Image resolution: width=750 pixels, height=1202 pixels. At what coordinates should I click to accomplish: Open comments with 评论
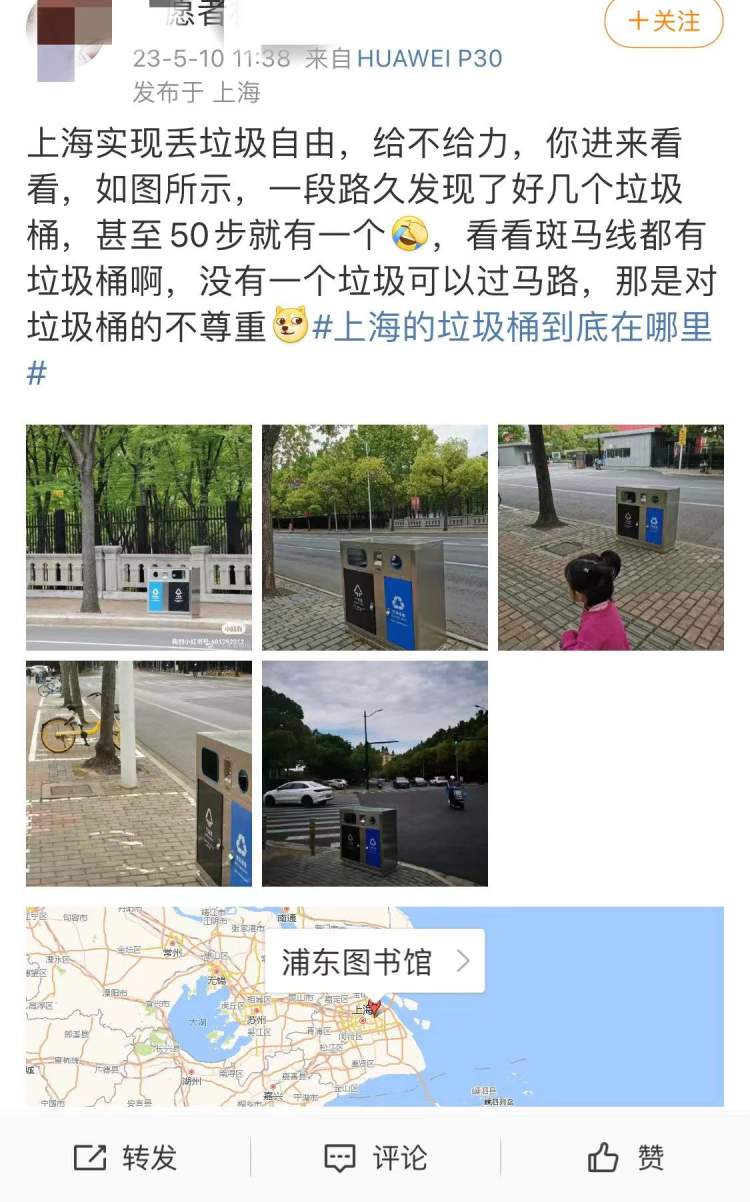375,1158
